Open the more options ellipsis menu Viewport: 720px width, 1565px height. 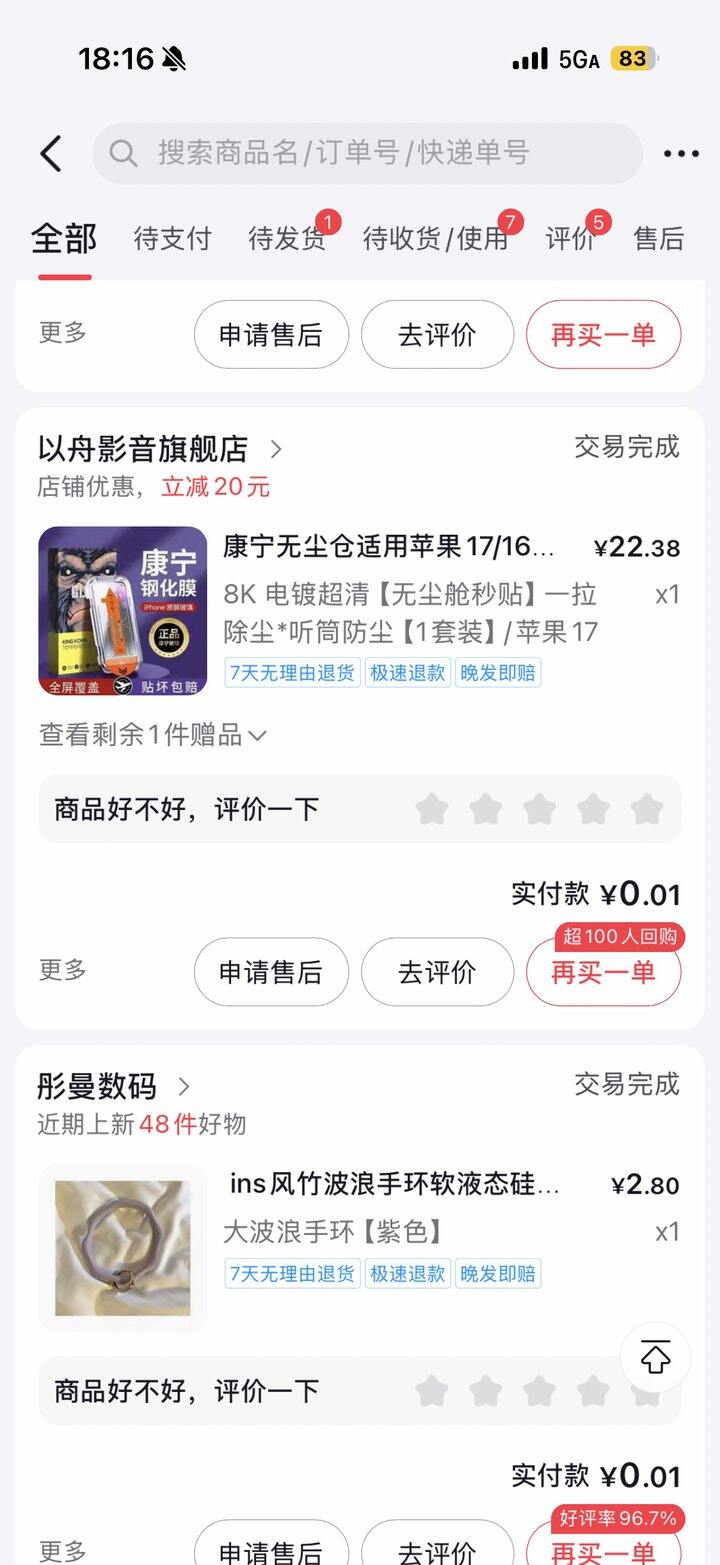click(679, 153)
